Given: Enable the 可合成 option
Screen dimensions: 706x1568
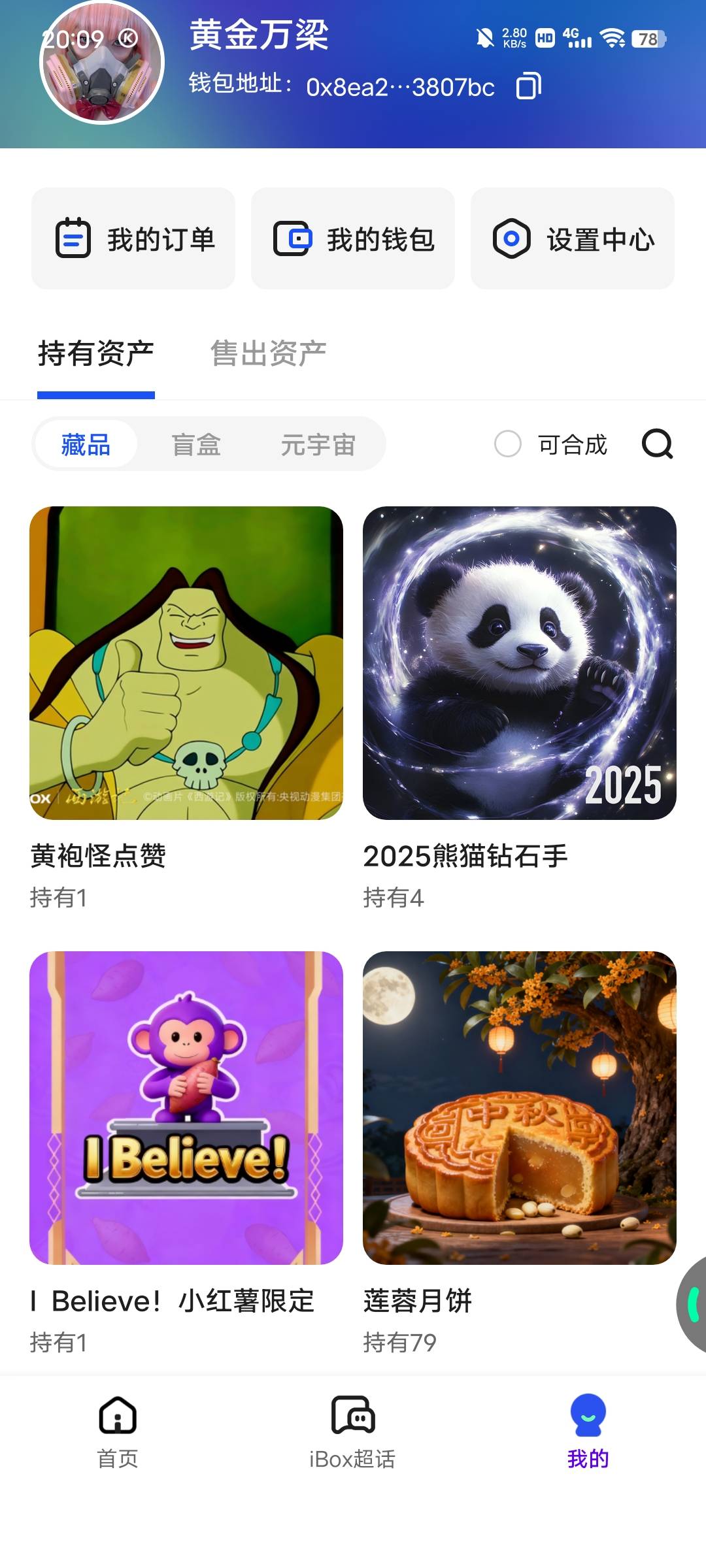Looking at the screenshot, I should click(x=508, y=444).
